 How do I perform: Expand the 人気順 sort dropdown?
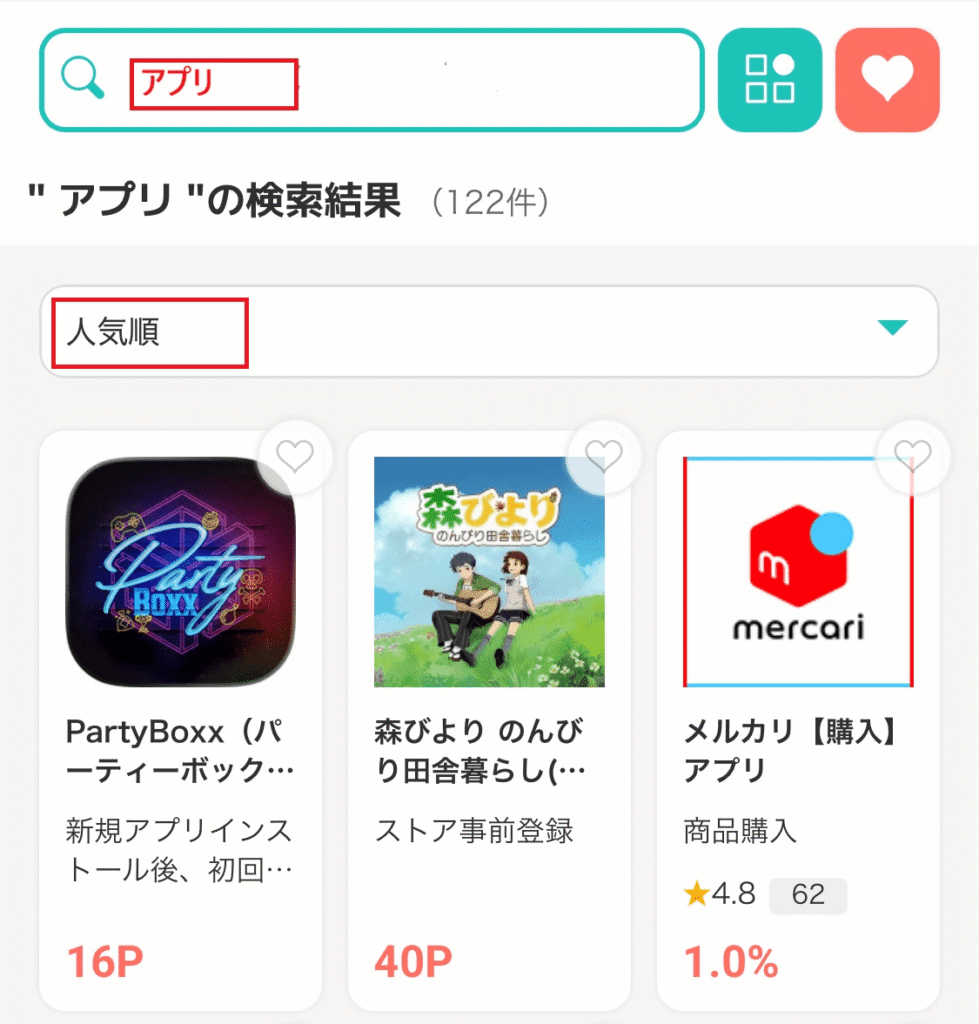(x=489, y=331)
